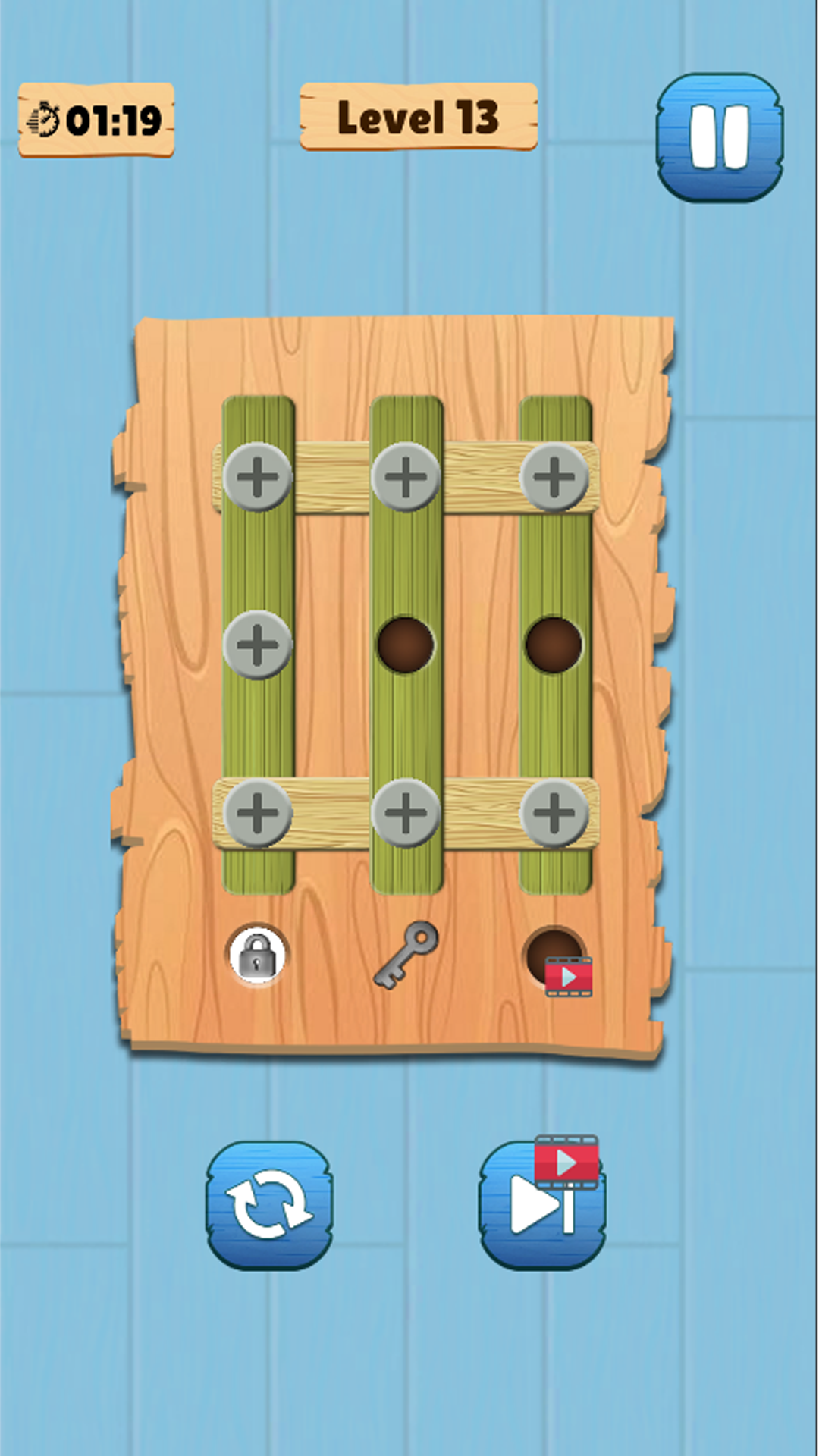Tap the locked hole with the padlock
The image size is (819, 1456).
[257, 955]
